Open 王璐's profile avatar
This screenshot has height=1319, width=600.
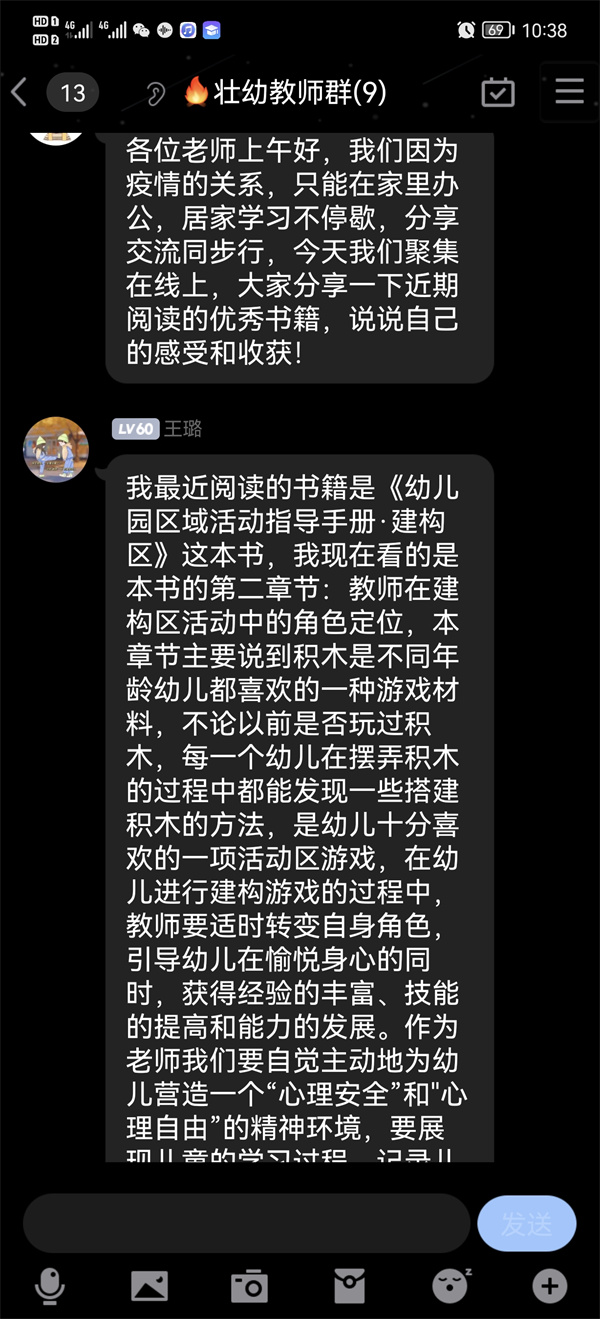(x=56, y=449)
